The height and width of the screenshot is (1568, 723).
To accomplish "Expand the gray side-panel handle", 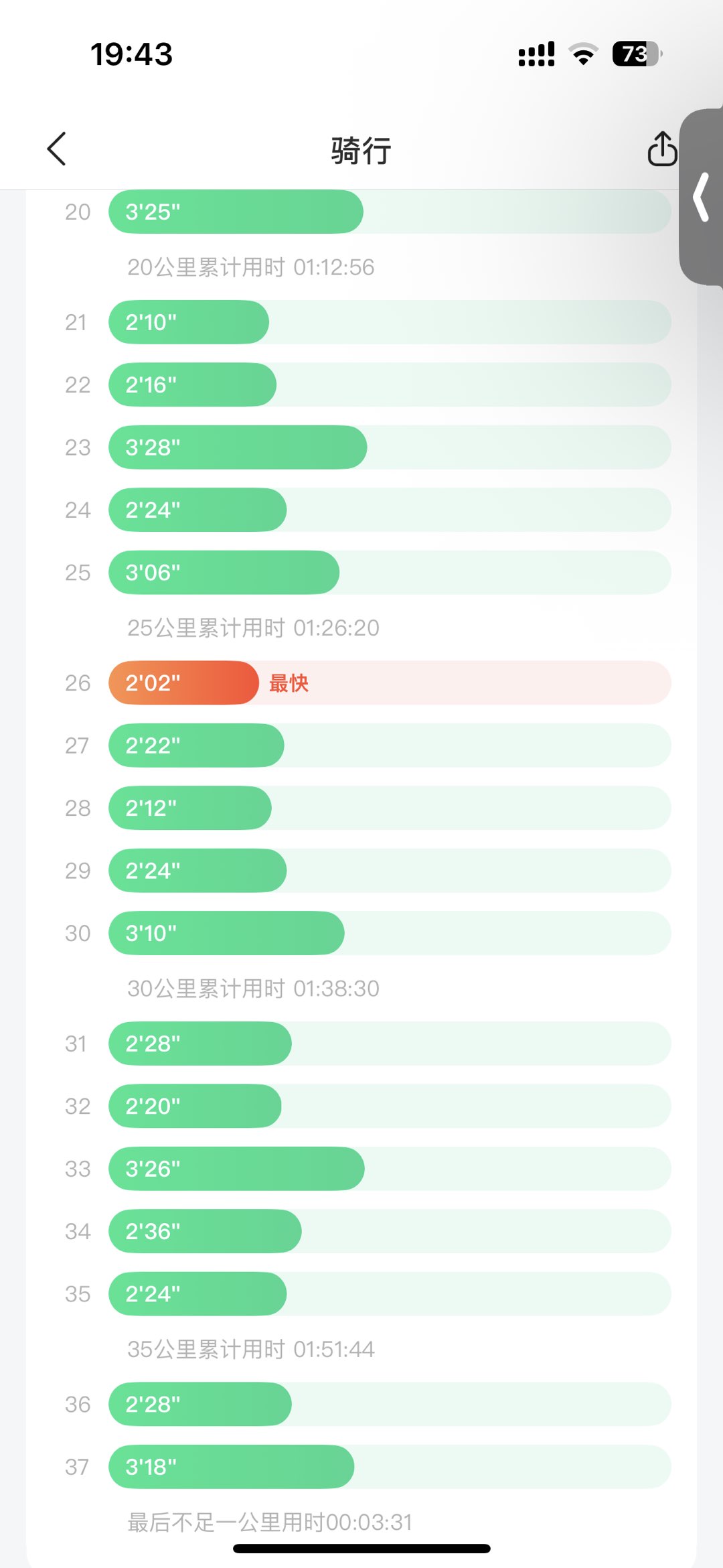I will (x=702, y=197).
